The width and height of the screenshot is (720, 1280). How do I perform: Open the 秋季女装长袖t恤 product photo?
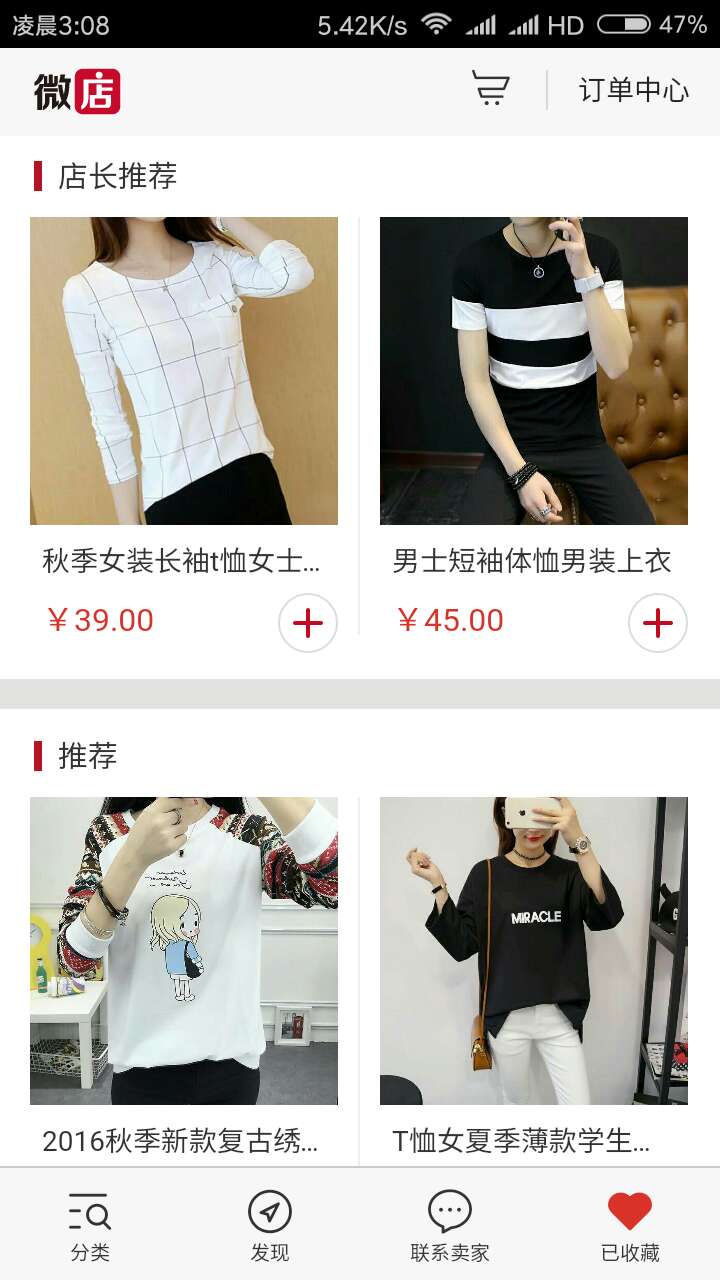pos(184,371)
